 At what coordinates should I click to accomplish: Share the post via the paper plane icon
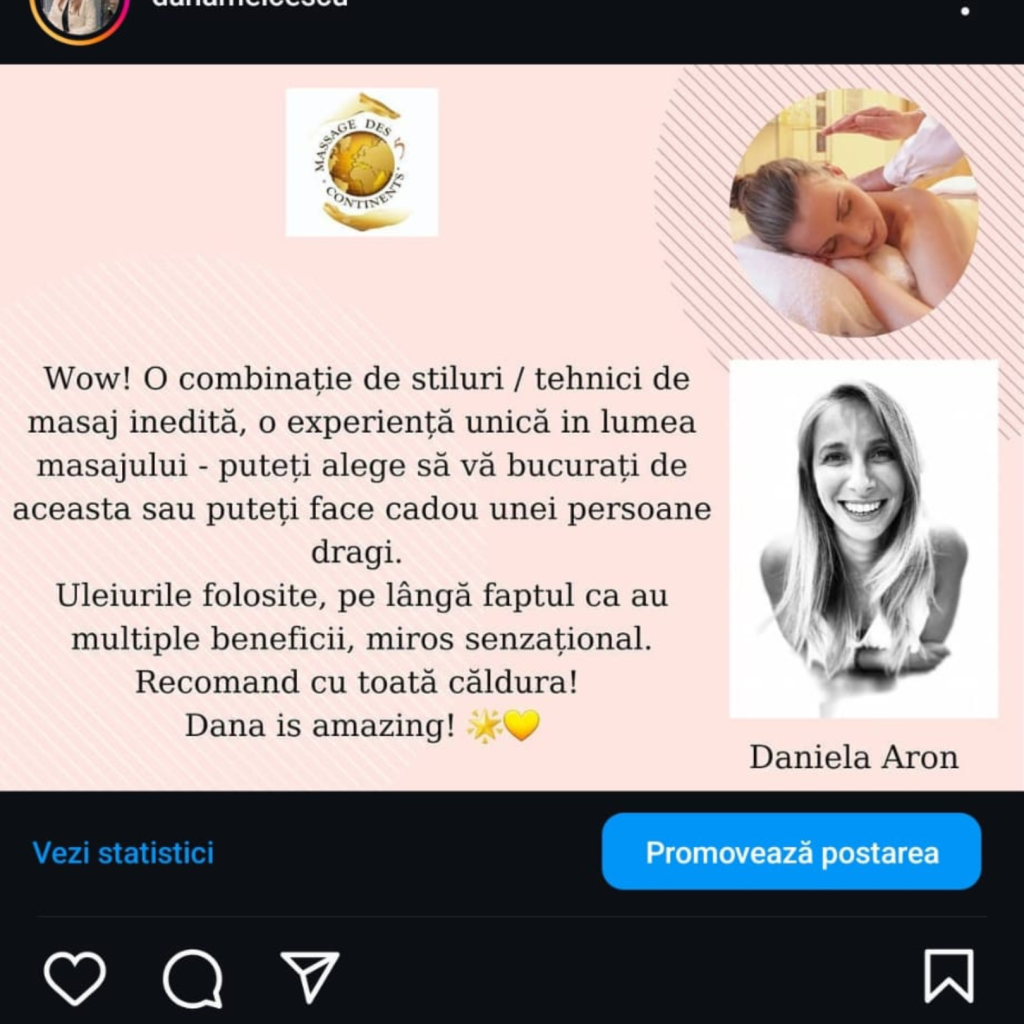tap(310, 975)
